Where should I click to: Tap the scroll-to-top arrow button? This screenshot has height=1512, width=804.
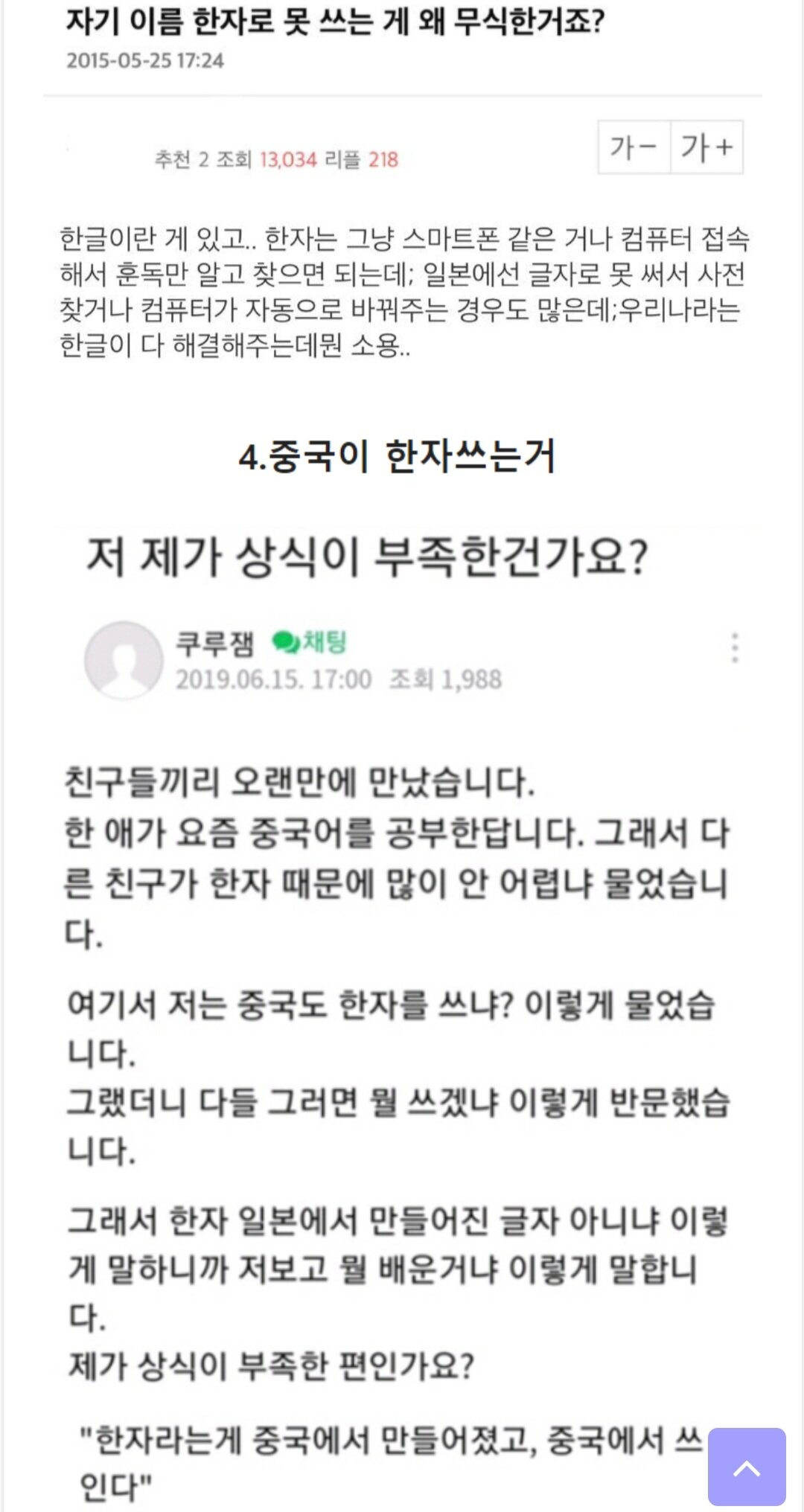[x=747, y=1467]
